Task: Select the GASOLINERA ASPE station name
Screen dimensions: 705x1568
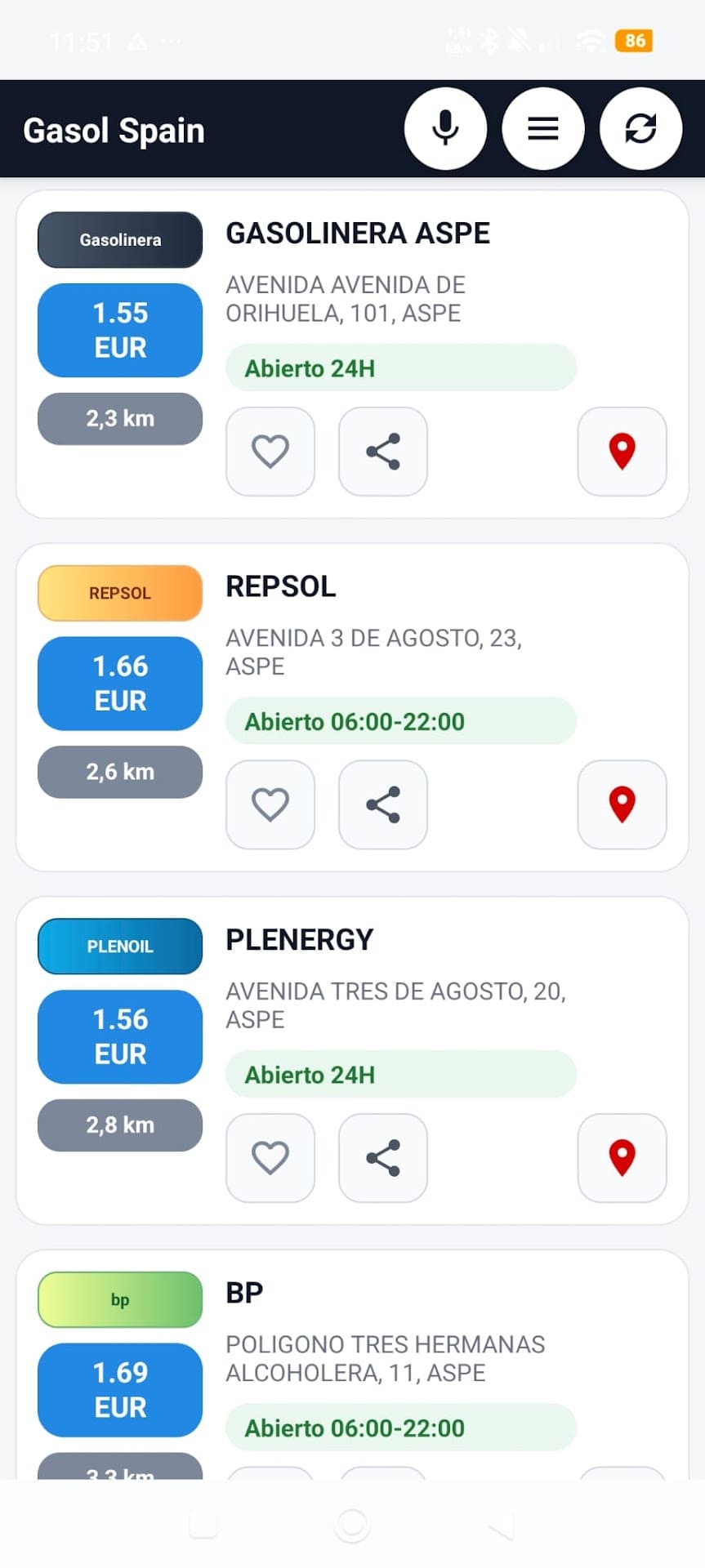Action: pyautogui.click(x=357, y=233)
